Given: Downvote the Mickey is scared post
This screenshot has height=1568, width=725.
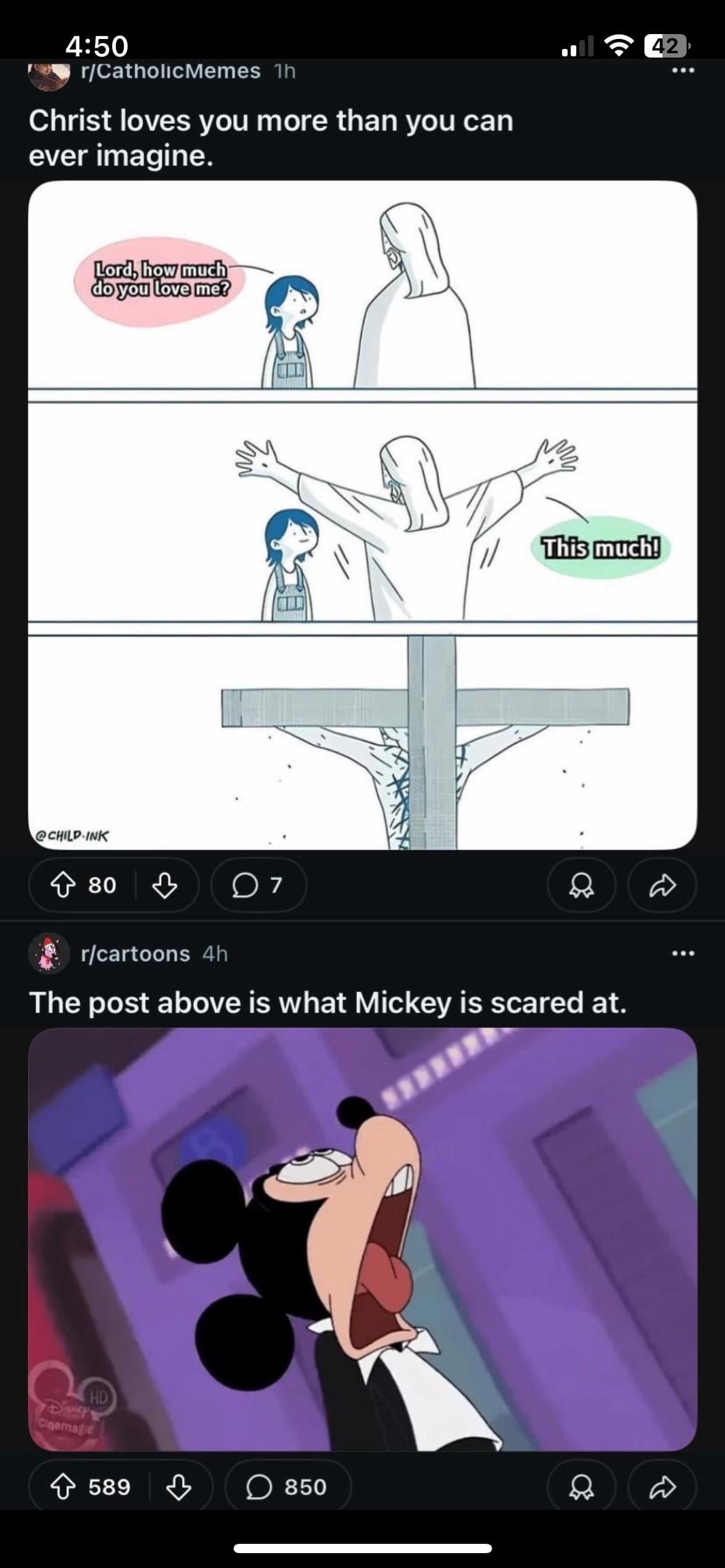Looking at the screenshot, I should (x=178, y=1487).
